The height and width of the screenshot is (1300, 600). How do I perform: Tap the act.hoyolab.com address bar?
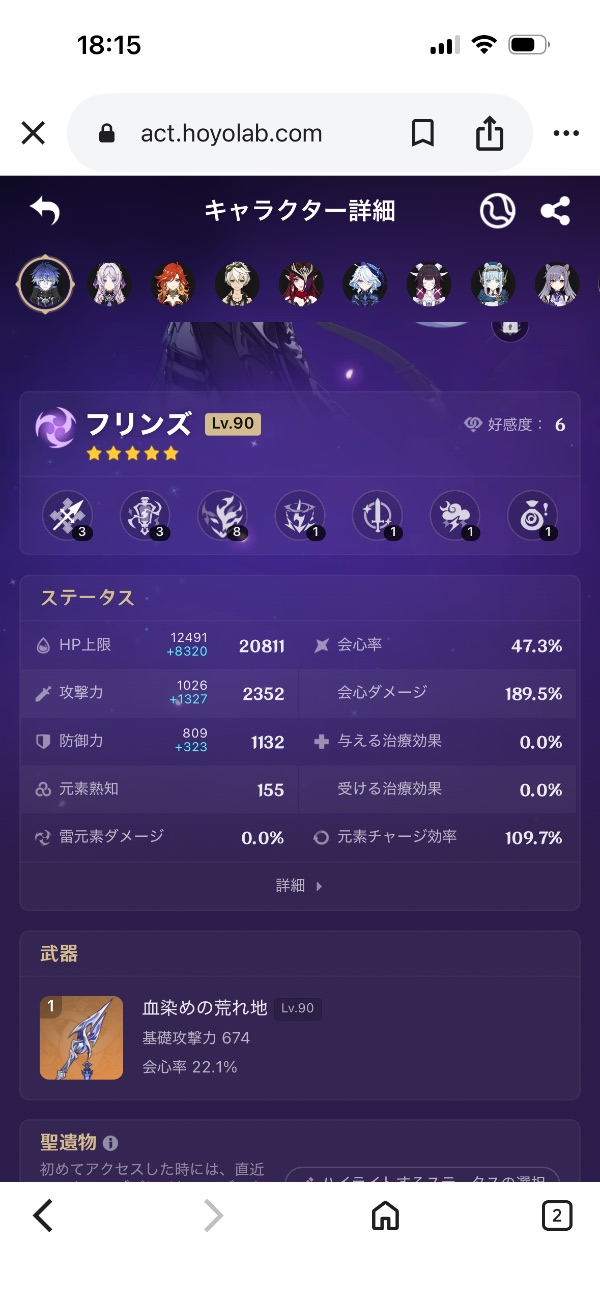[x=231, y=134]
